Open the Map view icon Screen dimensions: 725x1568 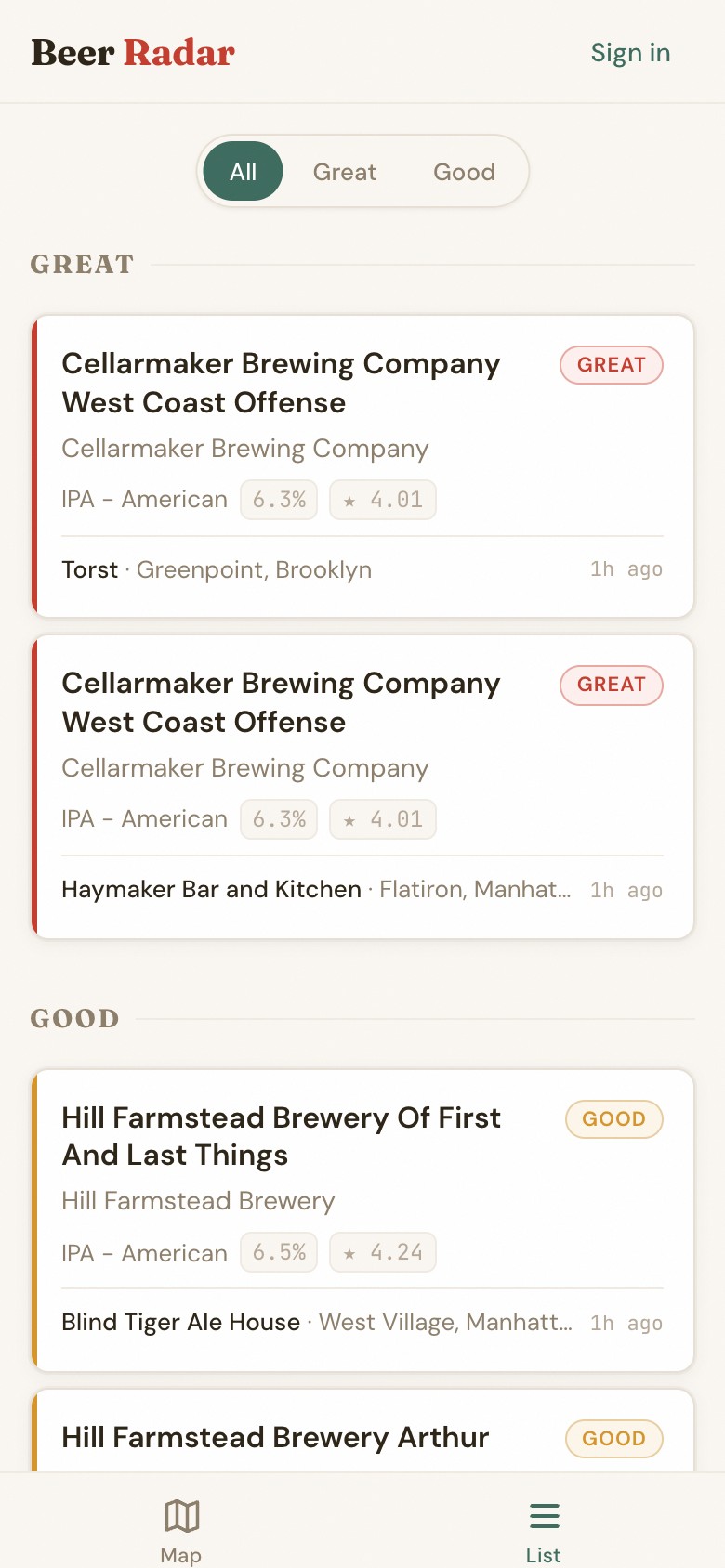pos(181,1515)
